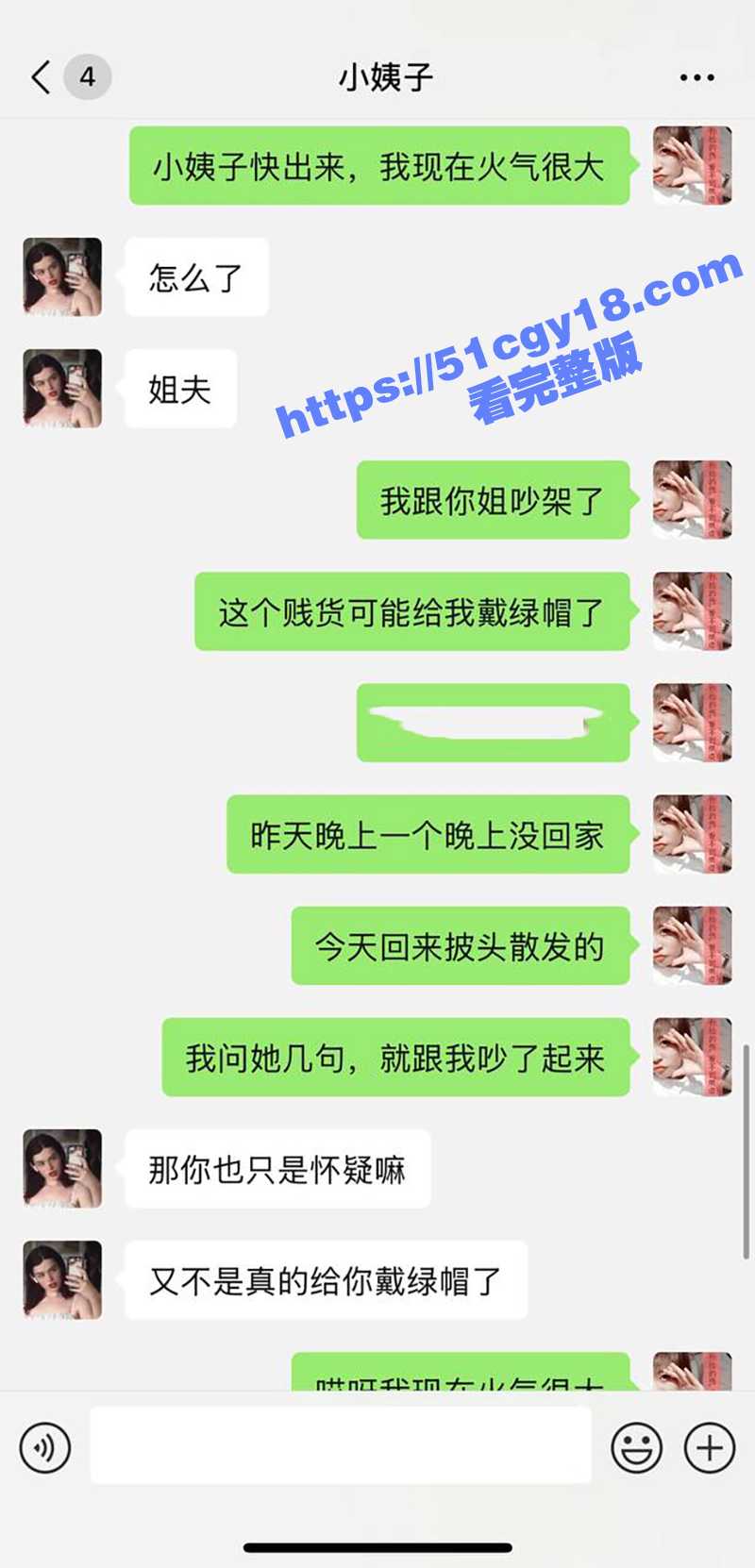Go back to the chat list
Image resolution: width=755 pixels, height=1568 pixels.
point(42,77)
